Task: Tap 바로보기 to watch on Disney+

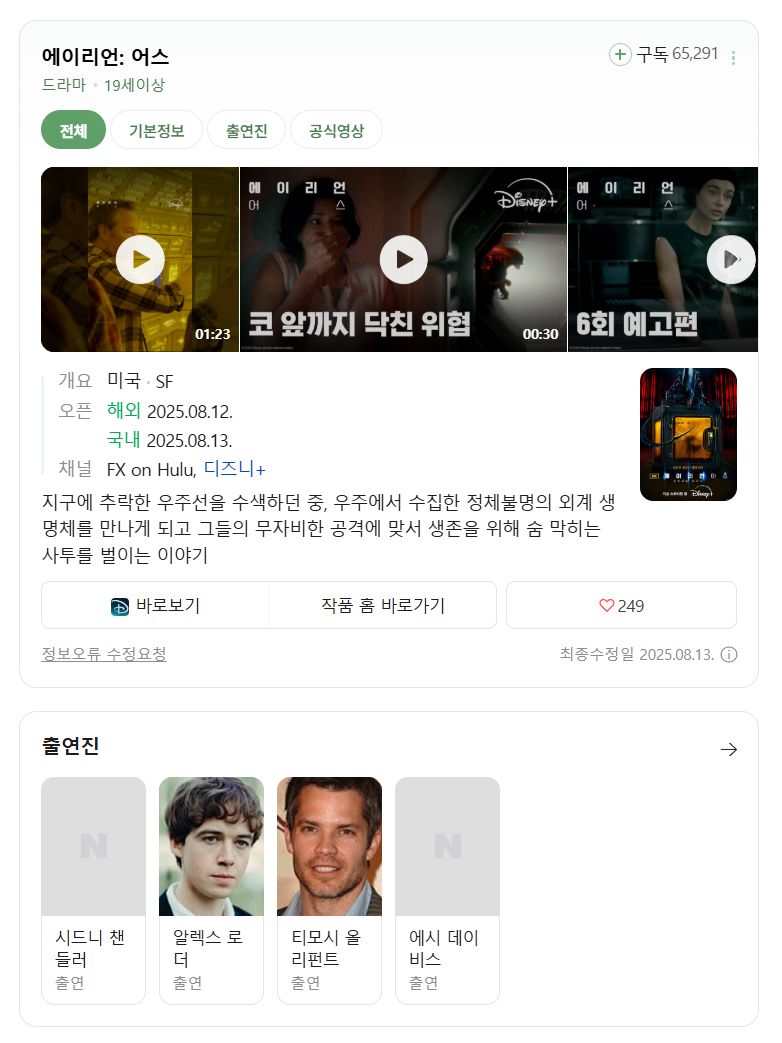Action: (x=156, y=605)
